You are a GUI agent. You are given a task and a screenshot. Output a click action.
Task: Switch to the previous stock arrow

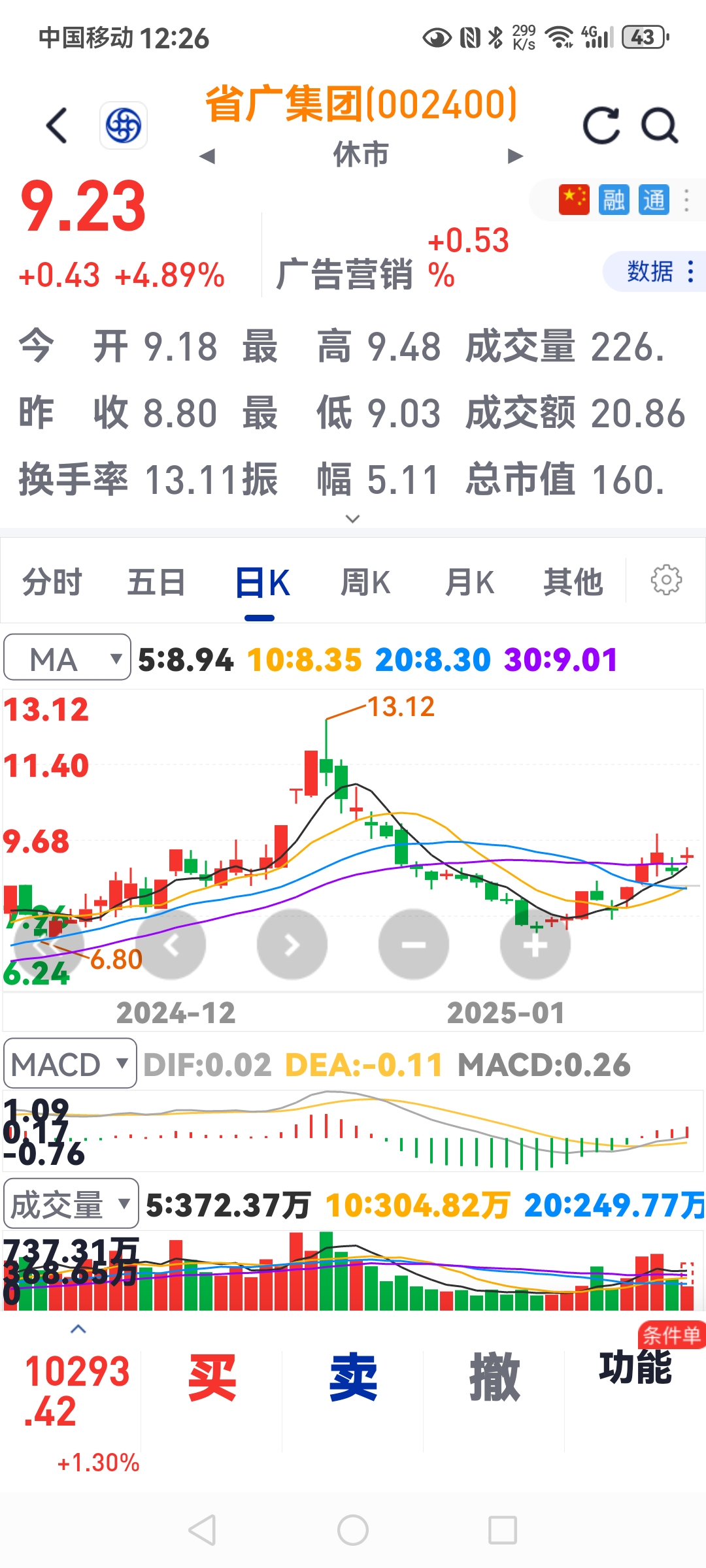coord(207,156)
